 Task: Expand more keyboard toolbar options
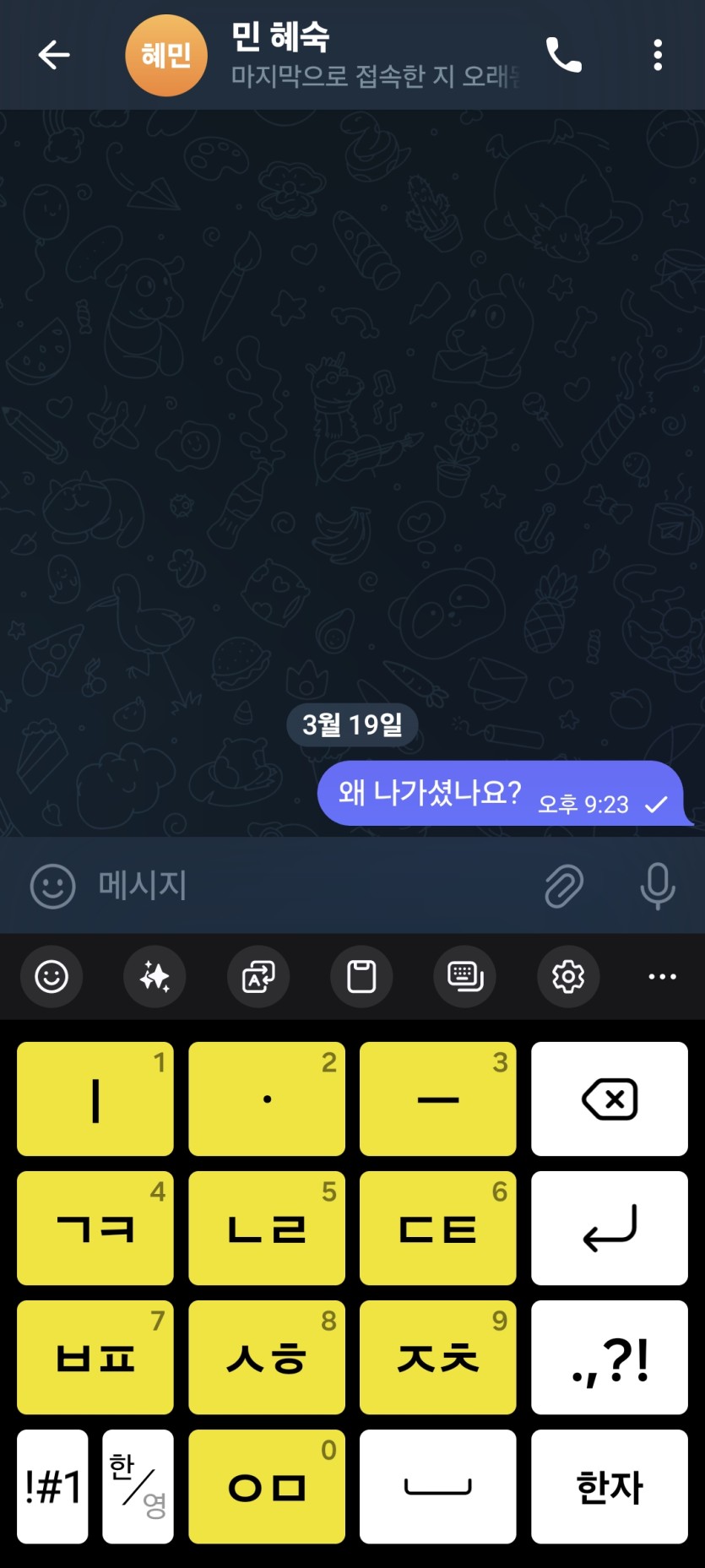(x=662, y=977)
